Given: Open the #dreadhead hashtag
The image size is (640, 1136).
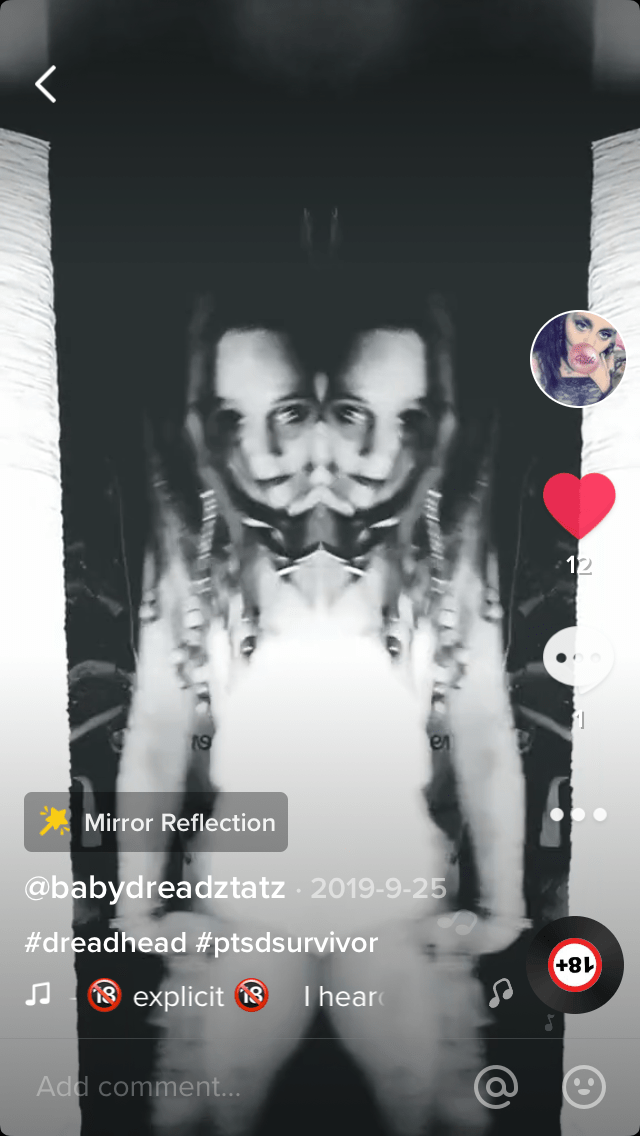Looking at the screenshot, I should click(105, 942).
